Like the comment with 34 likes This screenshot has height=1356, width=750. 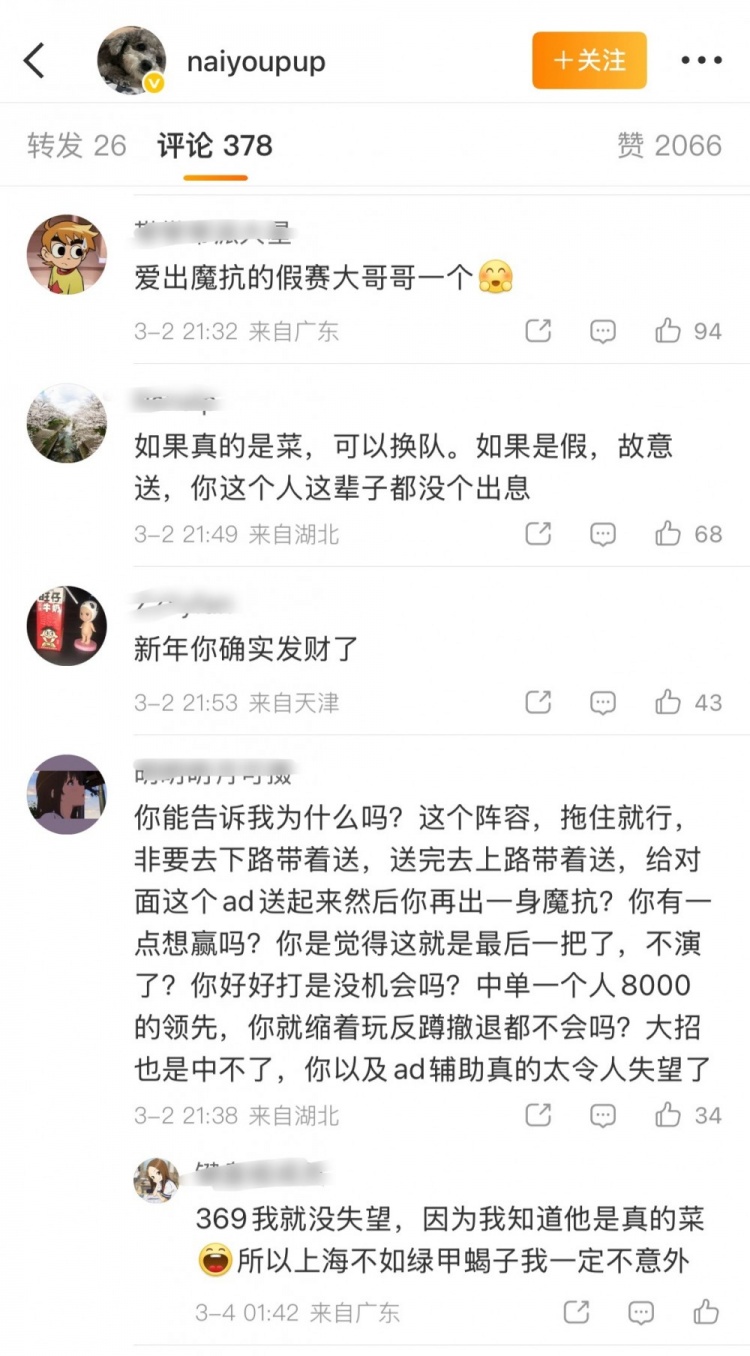(668, 1115)
